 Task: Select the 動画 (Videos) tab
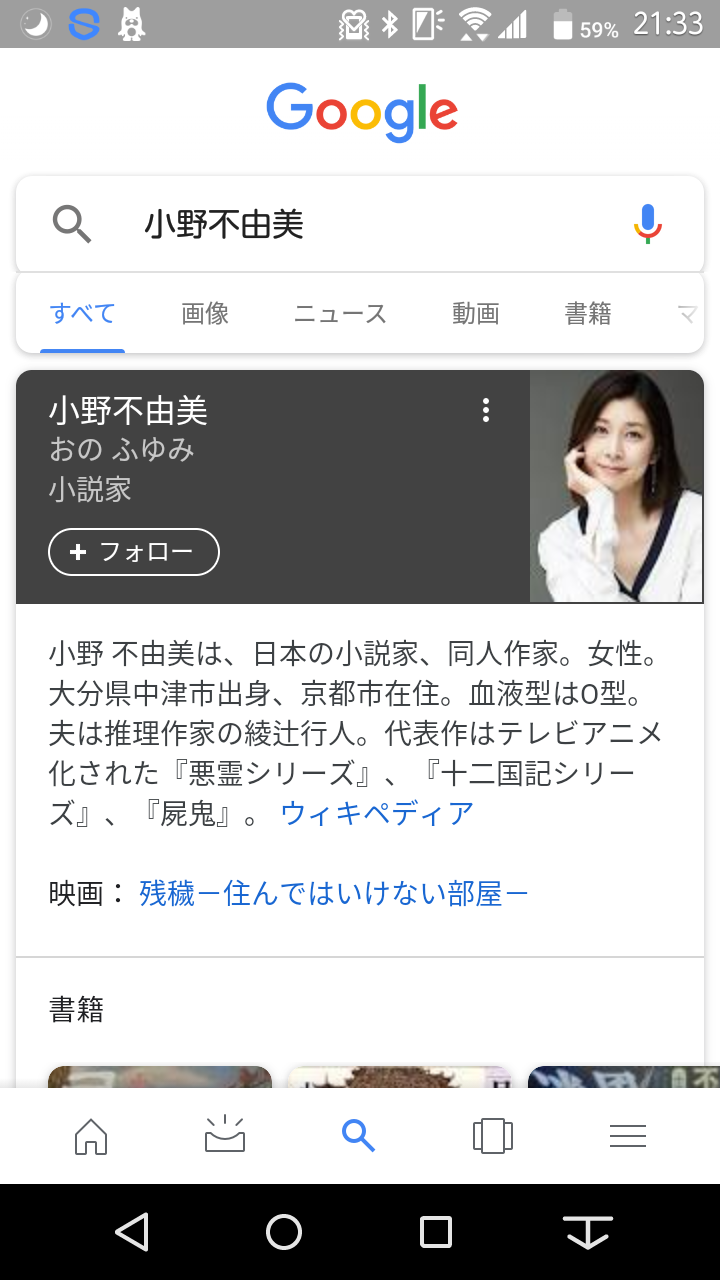tap(475, 313)
